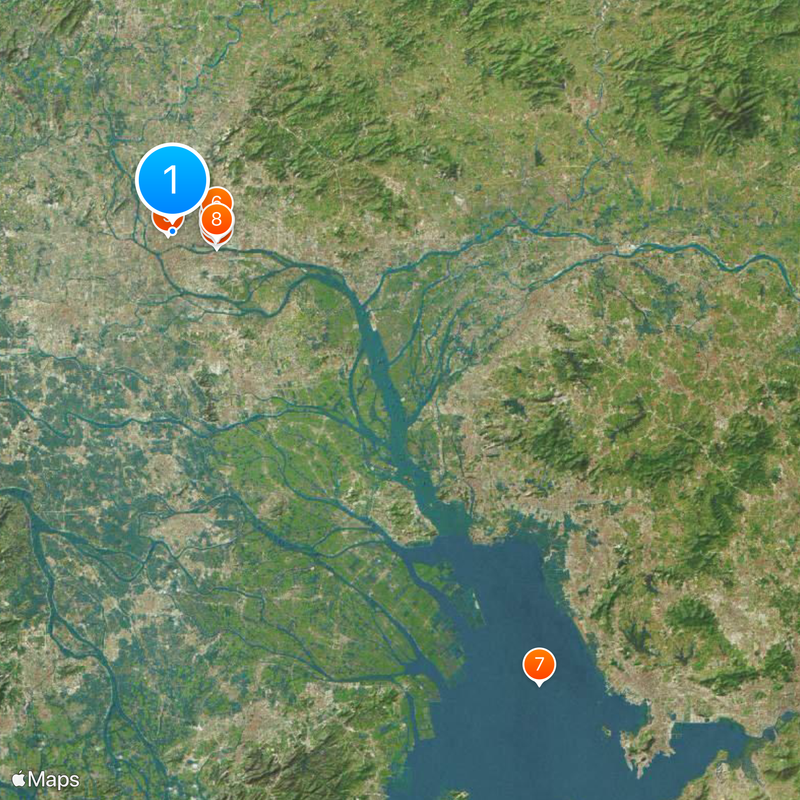The height and width of the screenshot is (800, 800).
Task: Select the blue map pin numbered 1
Action: (172, 180)
